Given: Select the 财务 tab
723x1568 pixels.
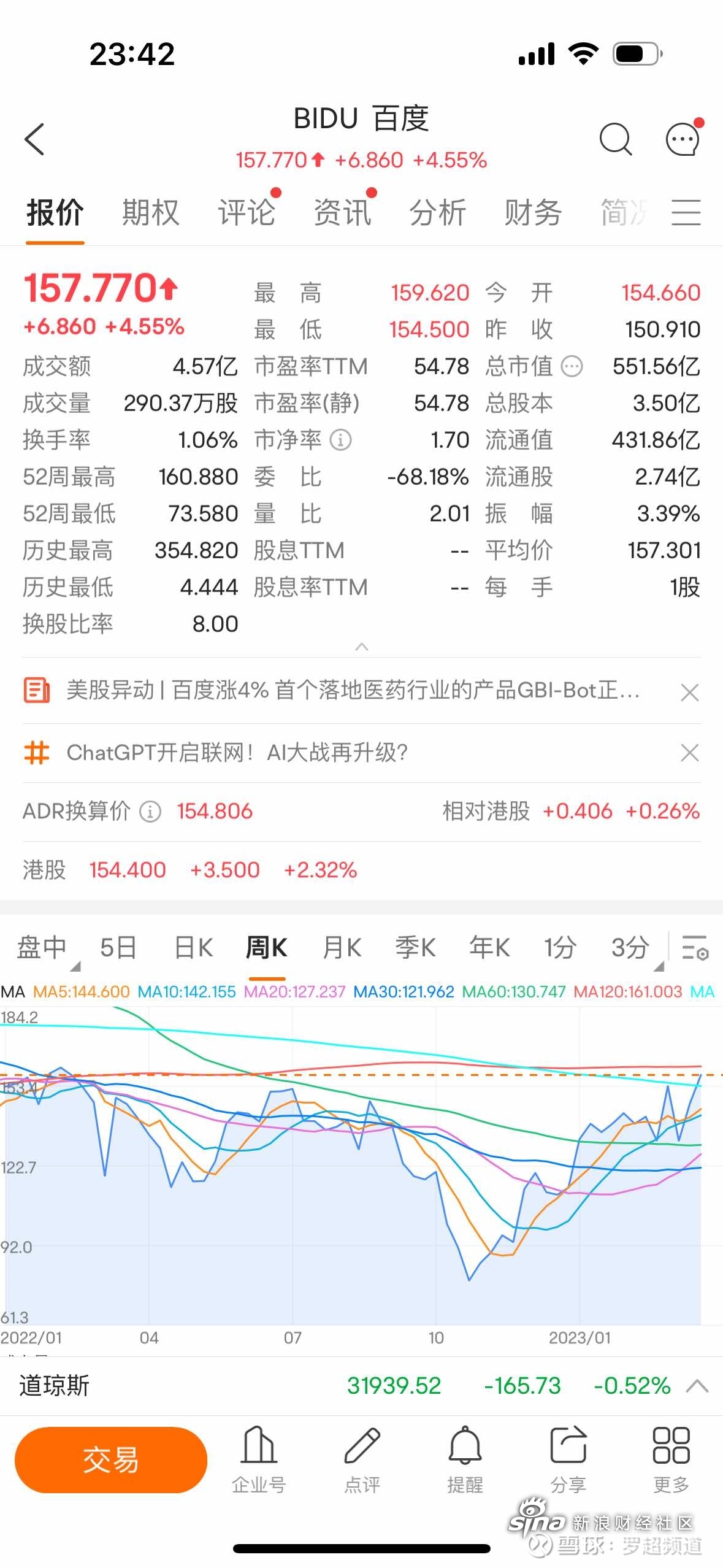Looking at the screenshot, I should coord(533,213).
